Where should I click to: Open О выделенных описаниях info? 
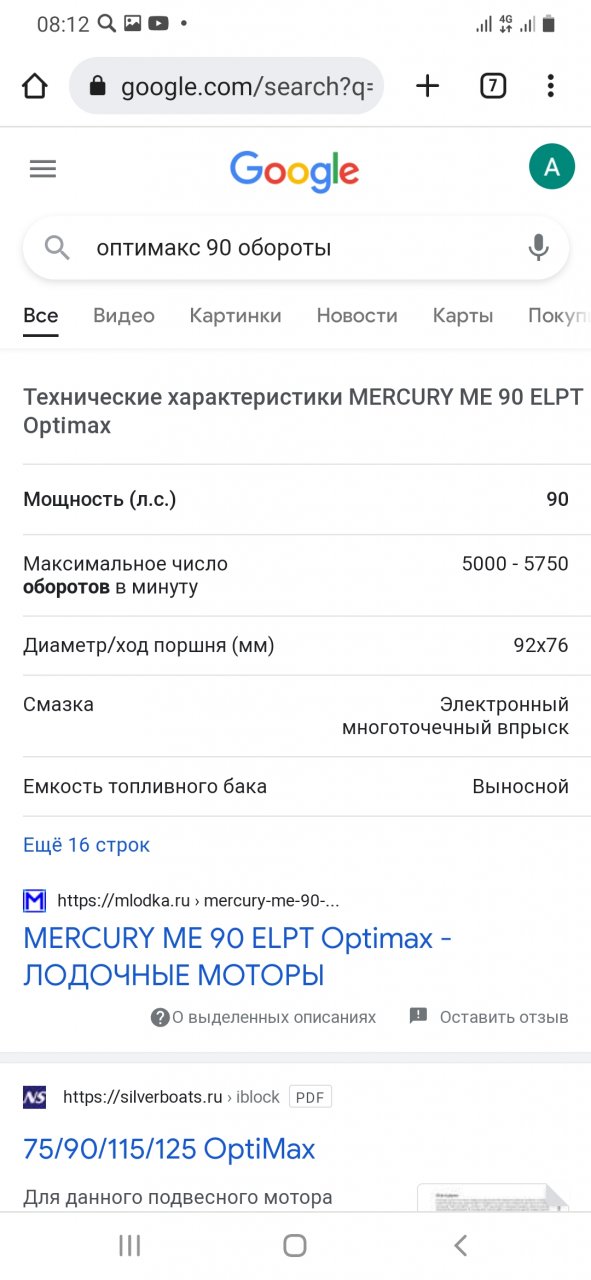pyautogui.click(x=264, y=1017)
